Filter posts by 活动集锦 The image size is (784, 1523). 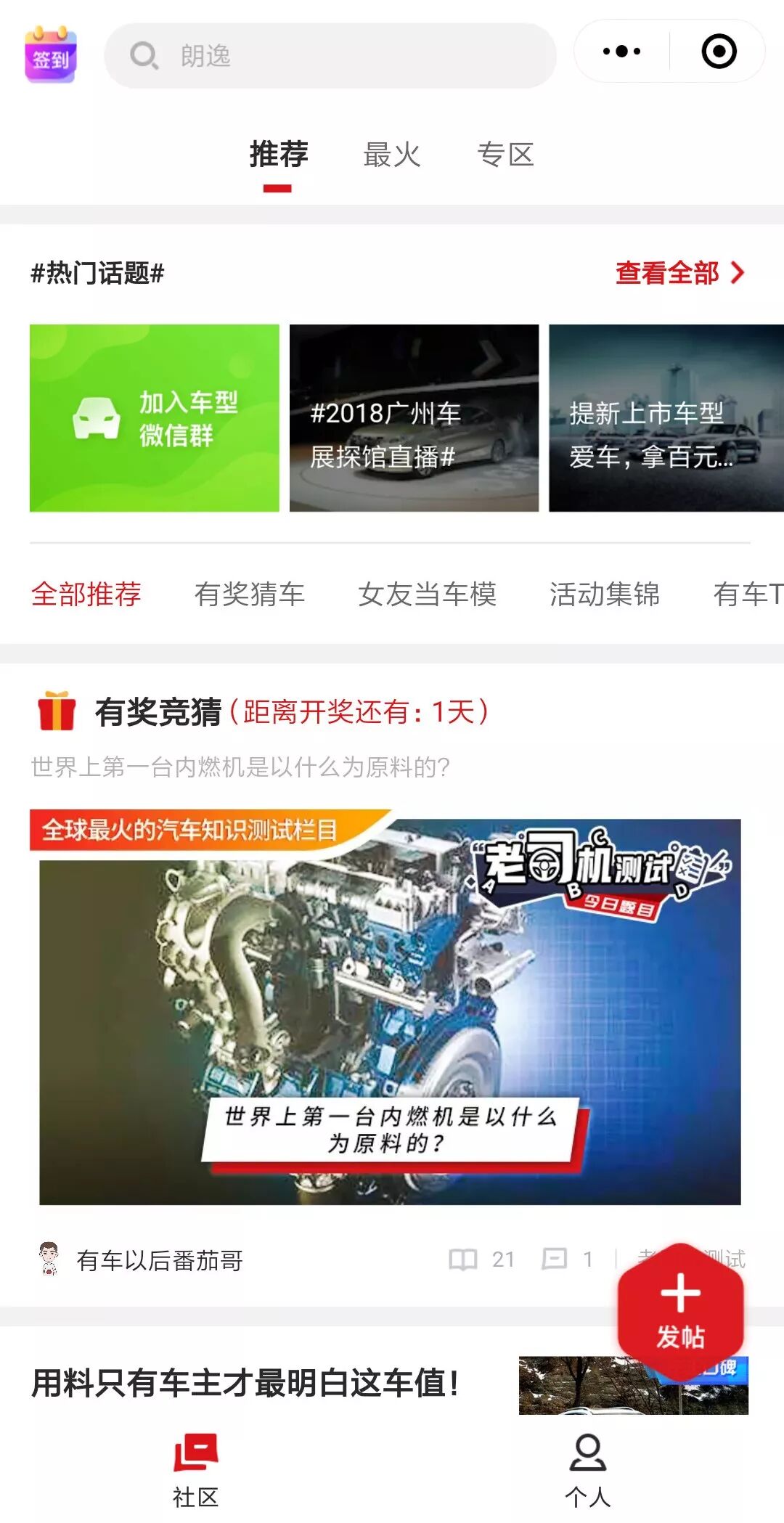click(604, 595)
